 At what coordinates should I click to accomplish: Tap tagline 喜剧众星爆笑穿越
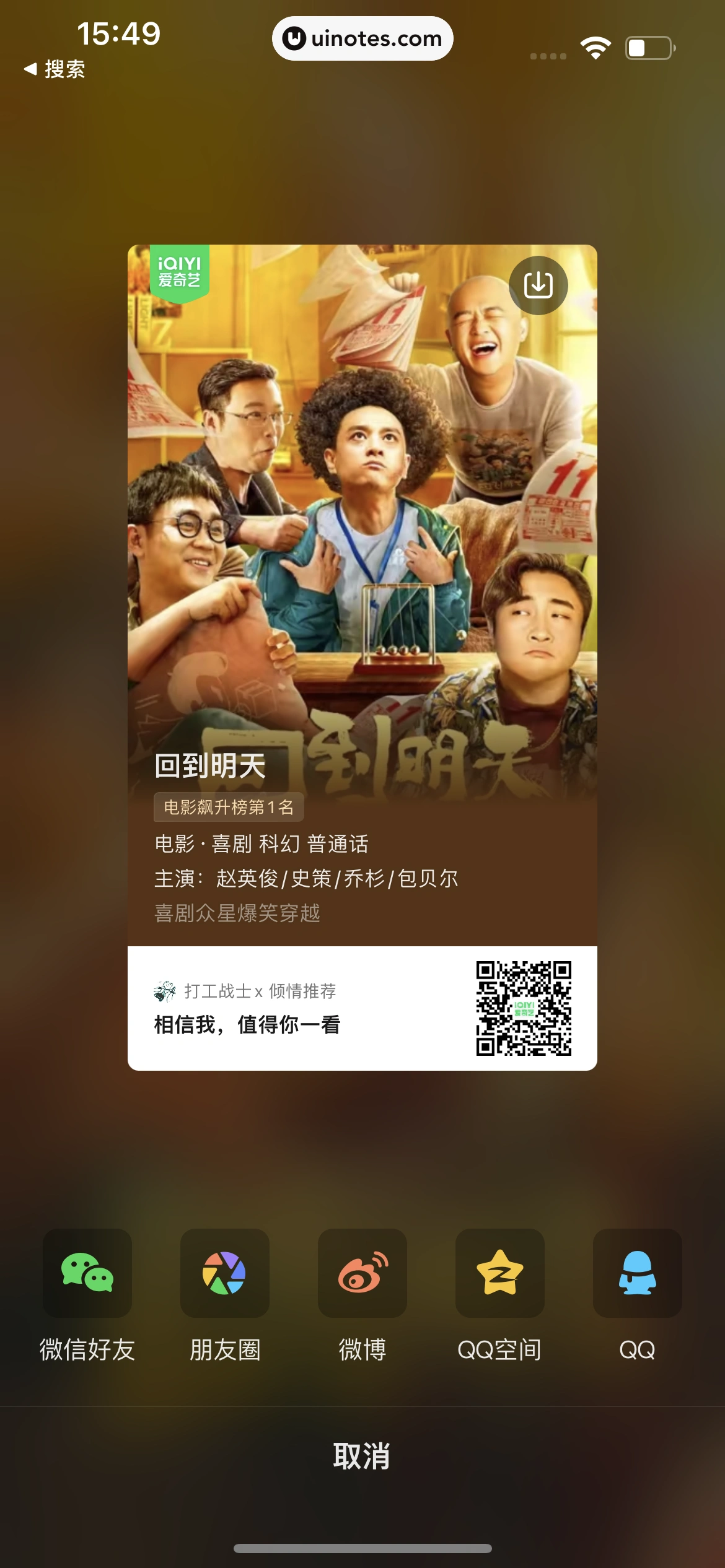click(x=237, y=913)
